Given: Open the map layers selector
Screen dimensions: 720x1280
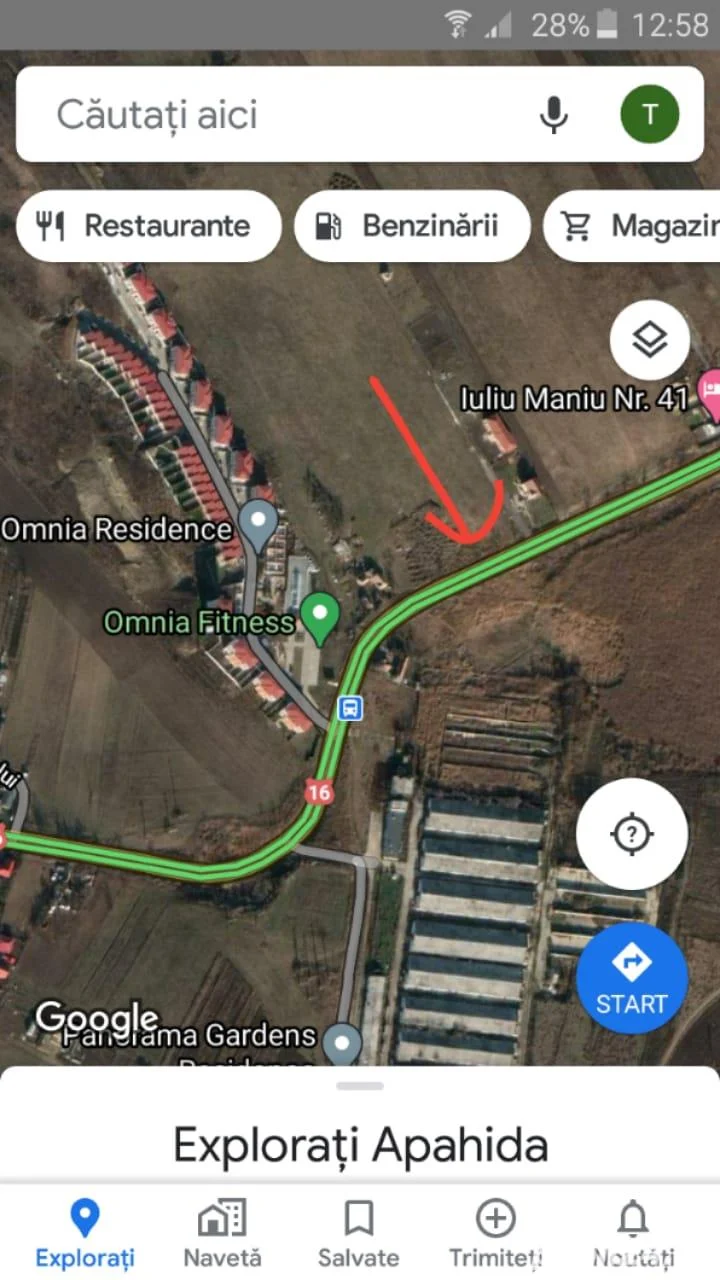Looking at the screenshot, I should 650,340.
